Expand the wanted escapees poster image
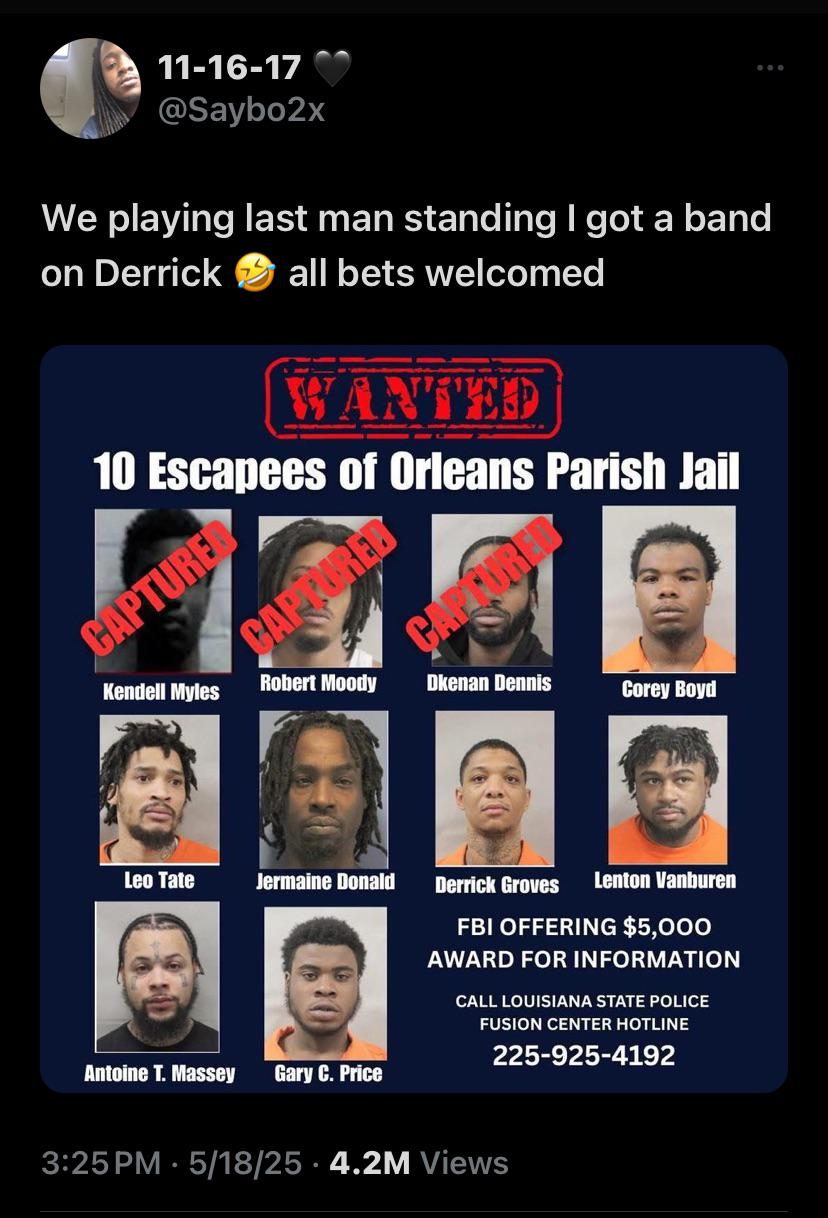828x1218 pixels. point(413,718)
